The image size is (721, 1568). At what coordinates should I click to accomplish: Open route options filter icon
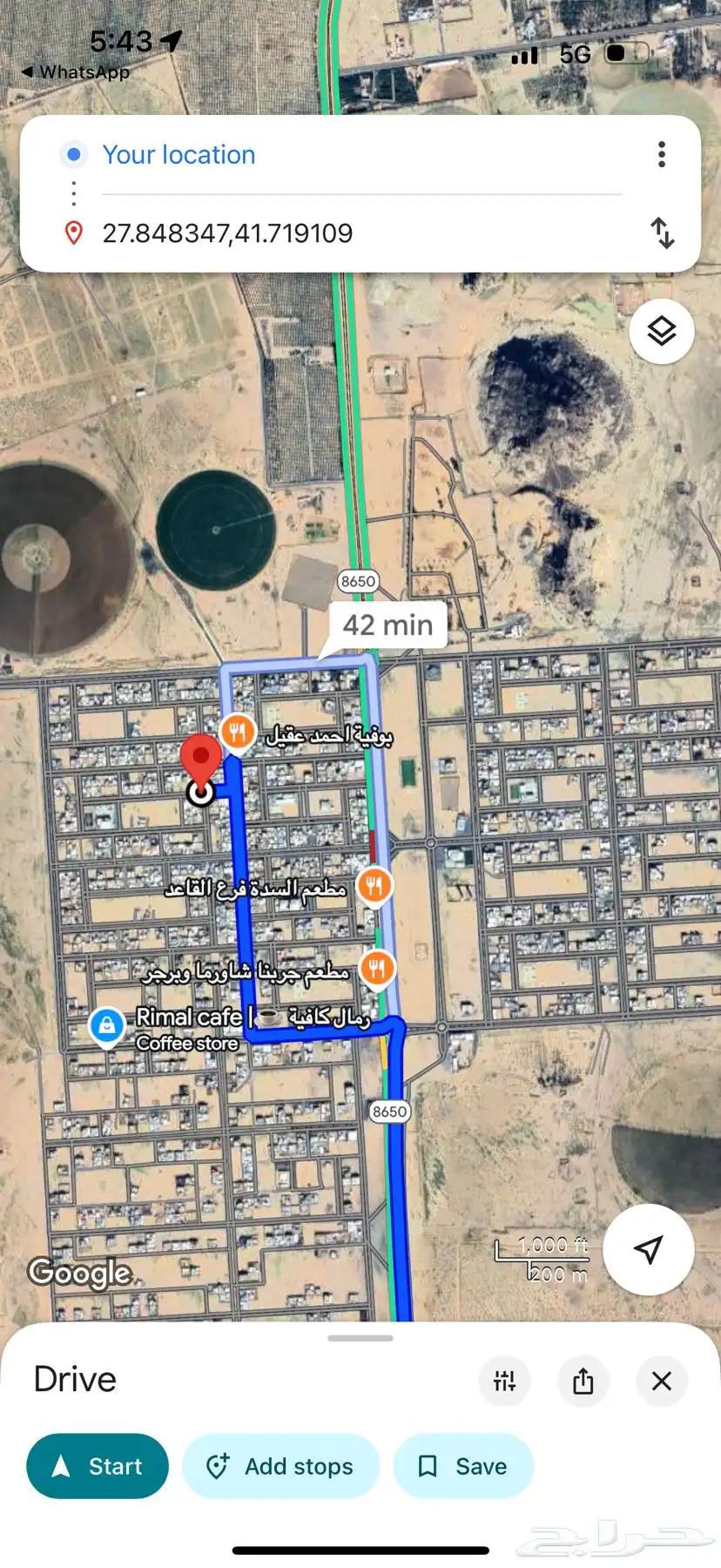505,1381
